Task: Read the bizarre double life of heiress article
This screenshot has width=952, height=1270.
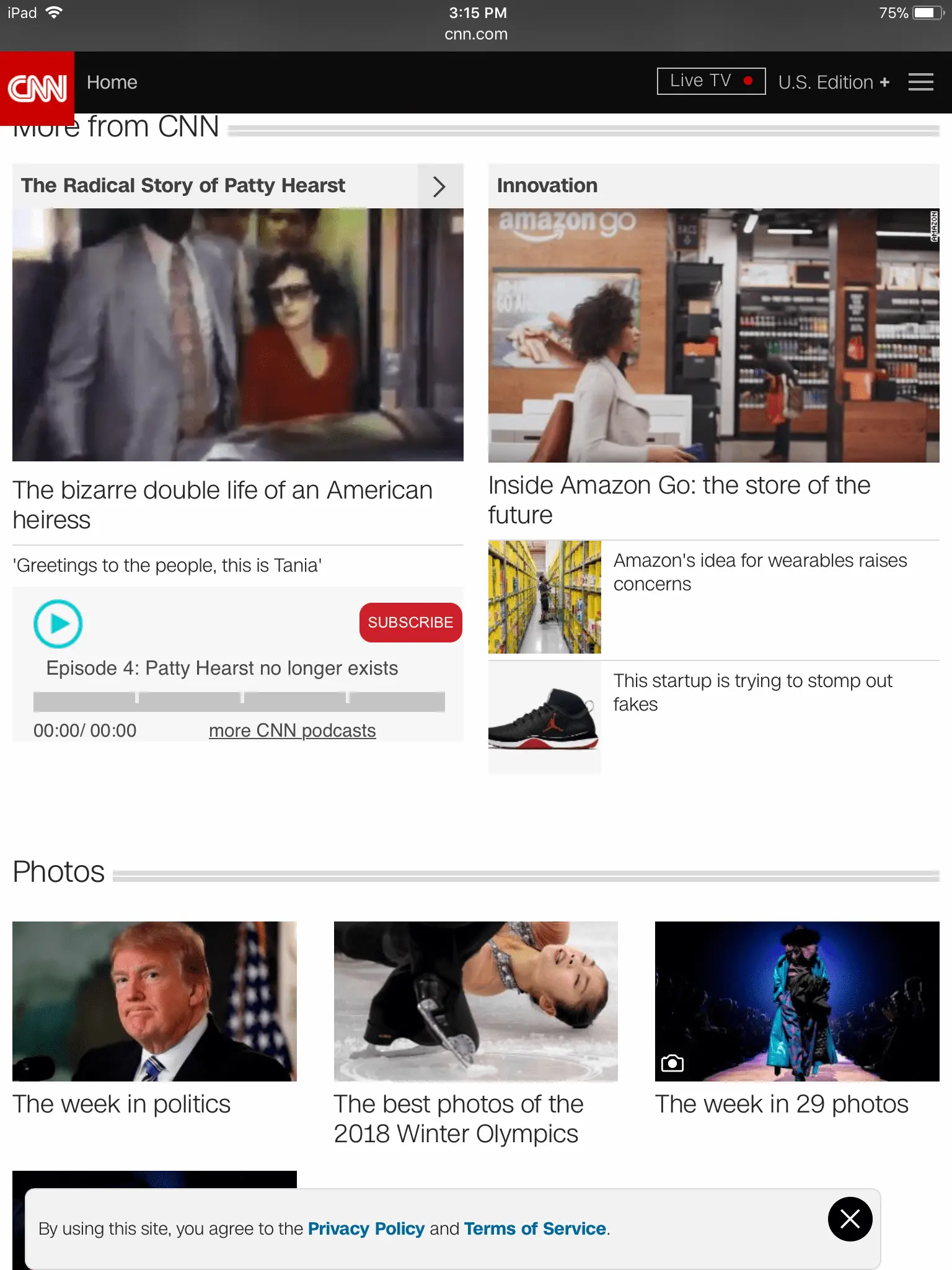Action: coord(223,504)
